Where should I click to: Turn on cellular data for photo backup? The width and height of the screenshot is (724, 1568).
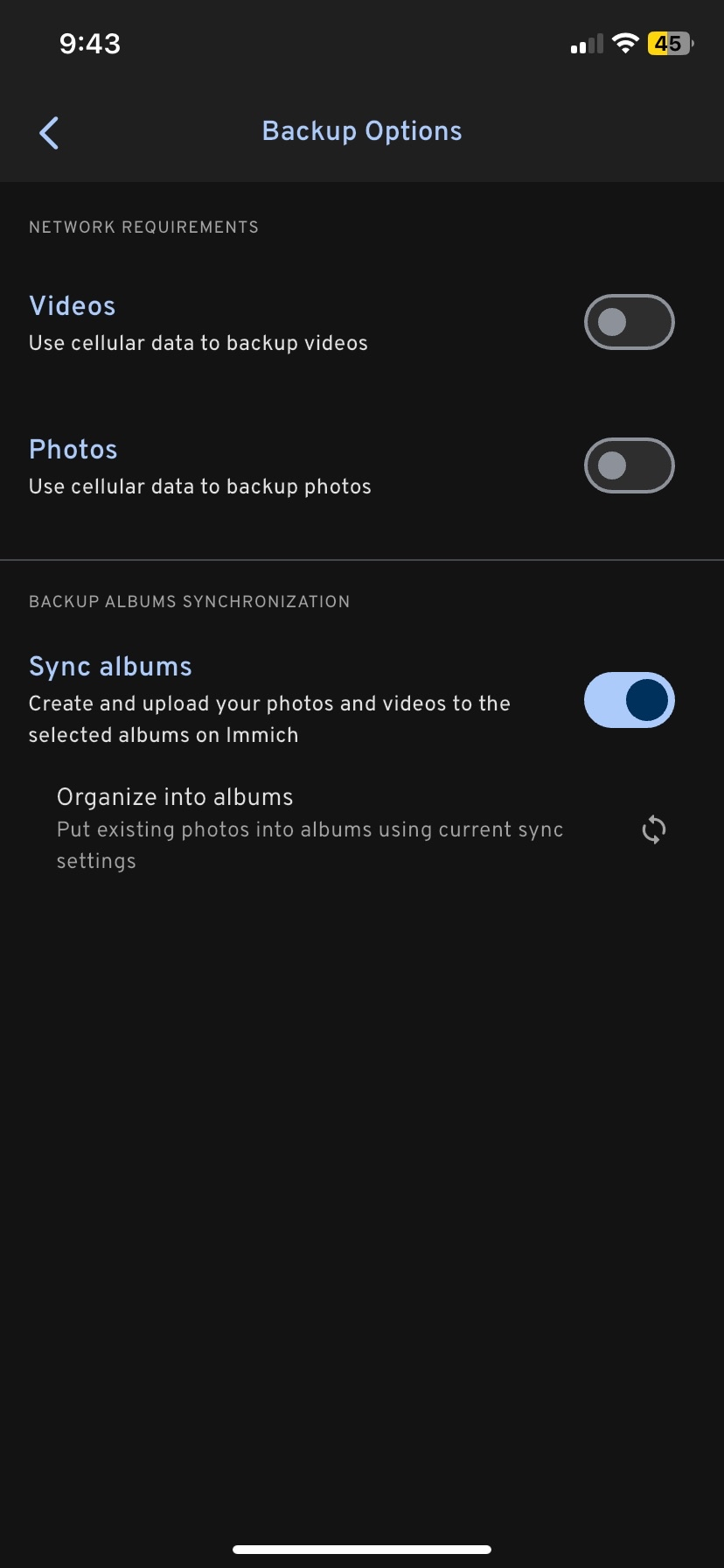(x=629, y=465)
